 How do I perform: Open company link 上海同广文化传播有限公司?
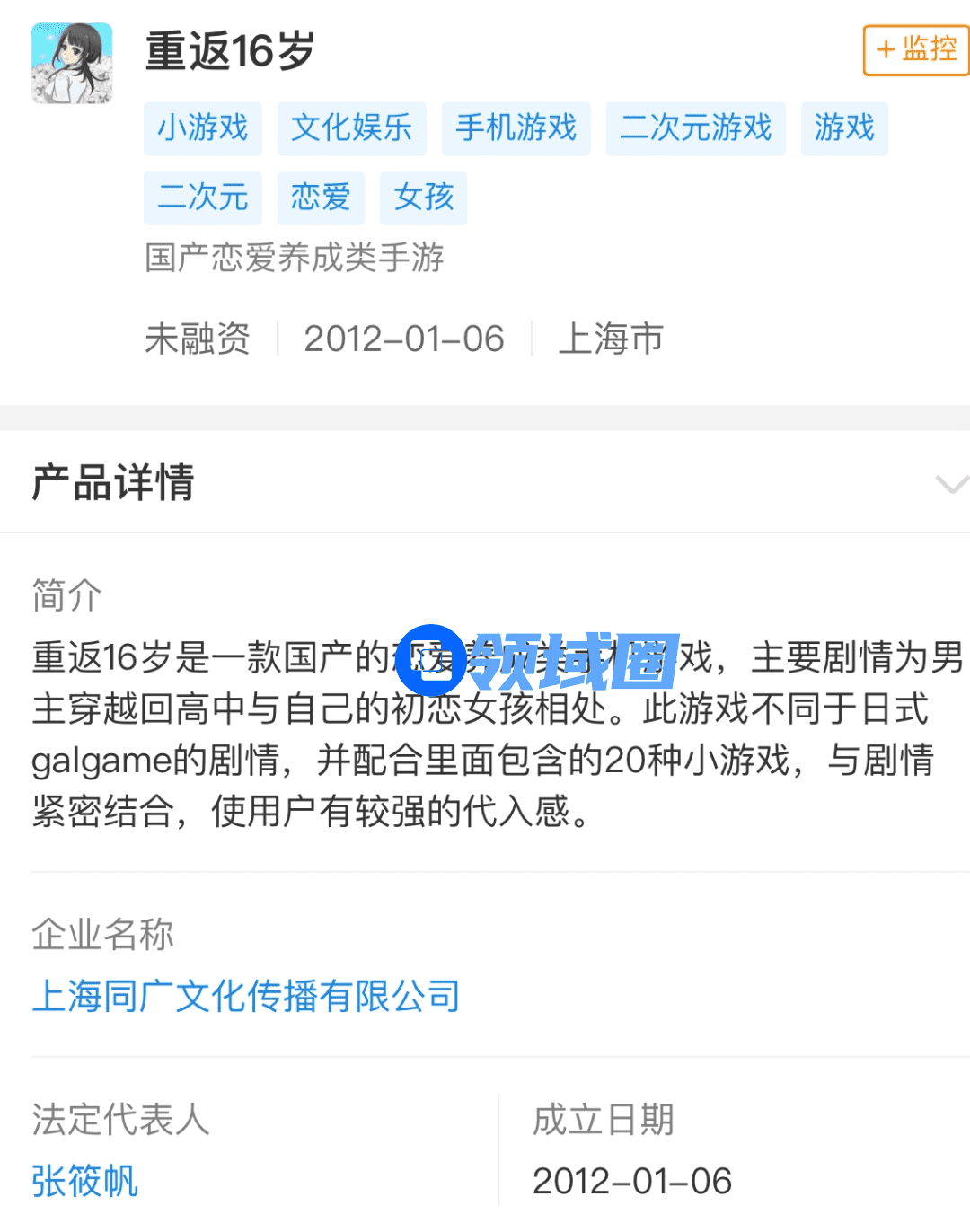point(246,997)
